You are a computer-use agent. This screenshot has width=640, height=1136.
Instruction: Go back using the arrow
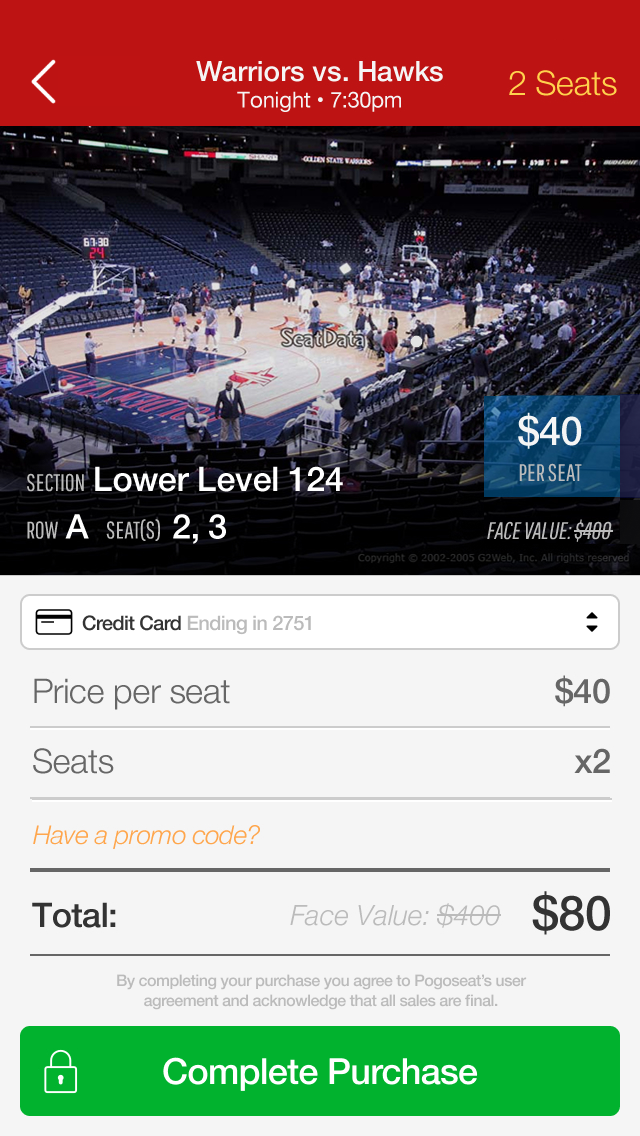(x=44, y=82)
